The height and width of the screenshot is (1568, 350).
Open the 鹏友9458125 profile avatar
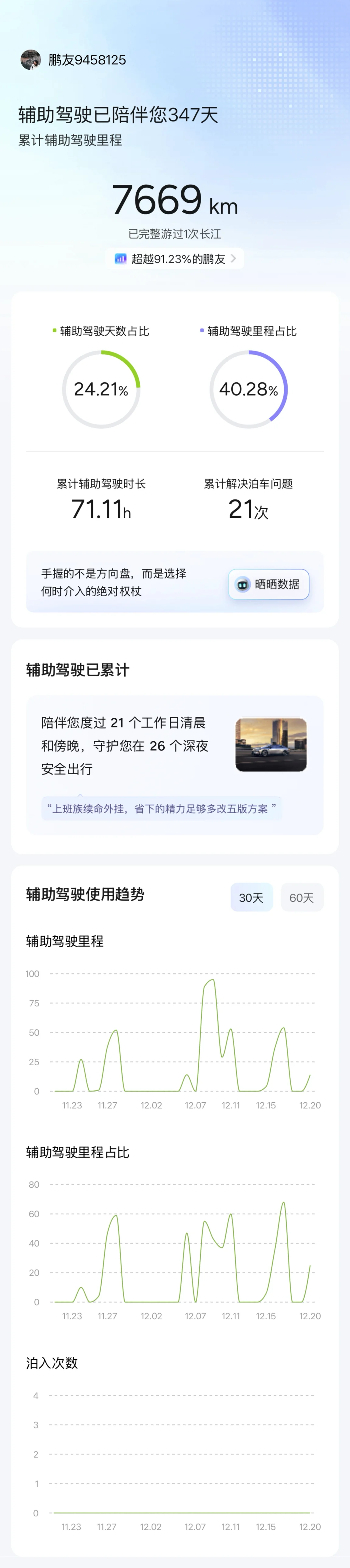pos(31,60)
